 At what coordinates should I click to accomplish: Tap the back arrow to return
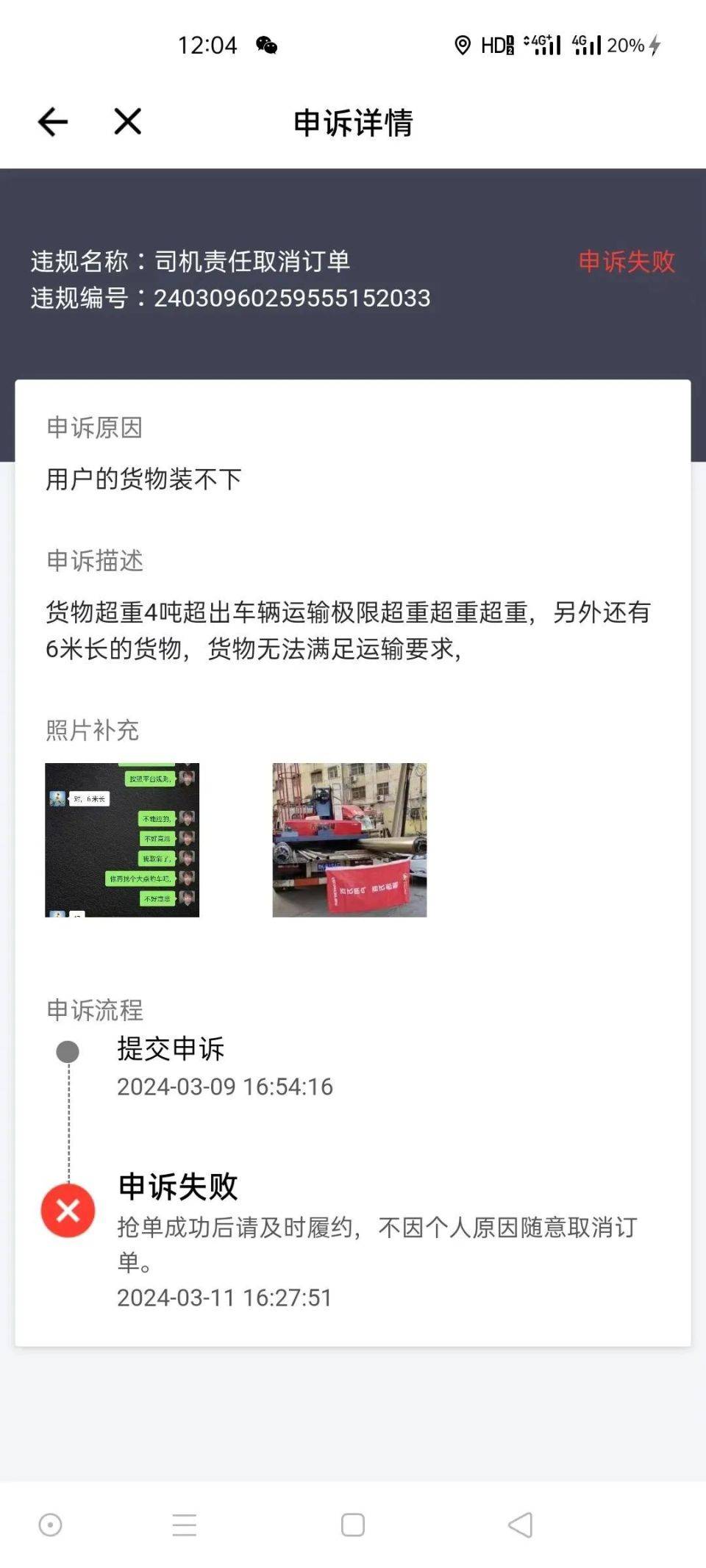(51, 122)
